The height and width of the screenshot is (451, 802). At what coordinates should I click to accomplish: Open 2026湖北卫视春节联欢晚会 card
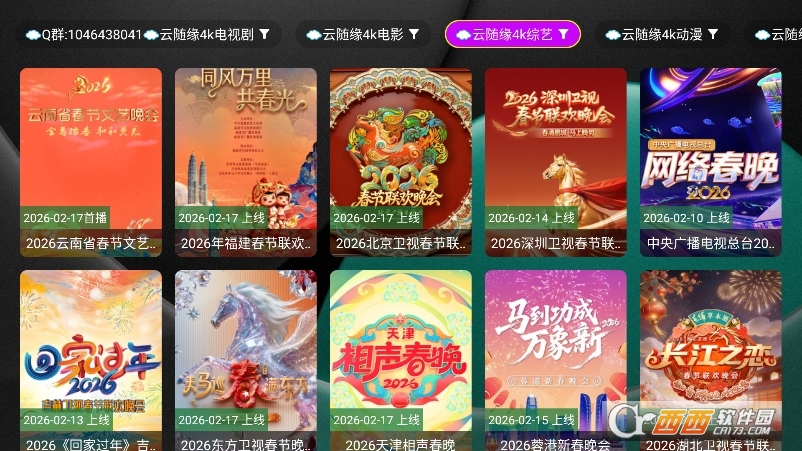711,360
